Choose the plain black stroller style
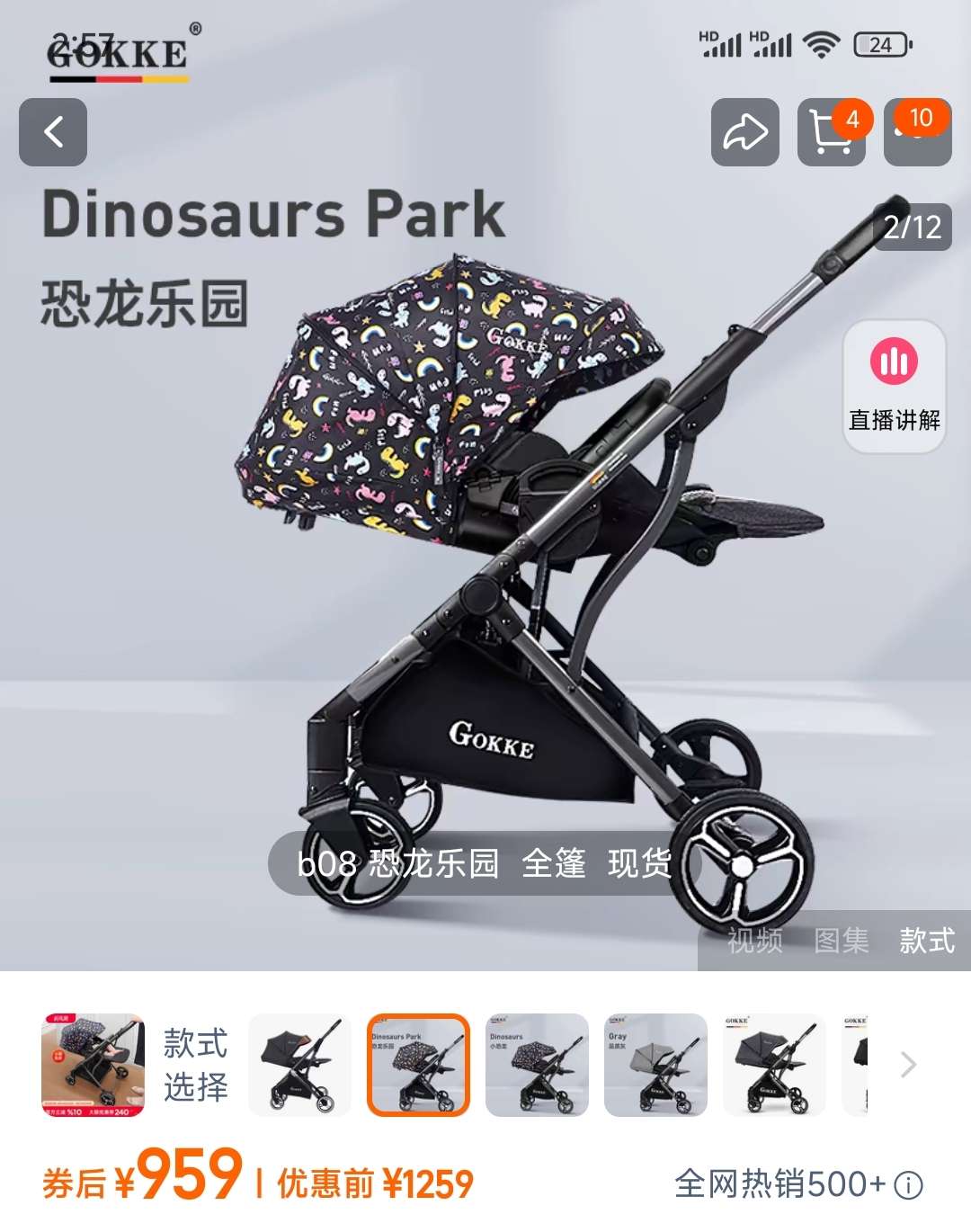The width and height of the screenshot is (971, 1232). 299,1065
